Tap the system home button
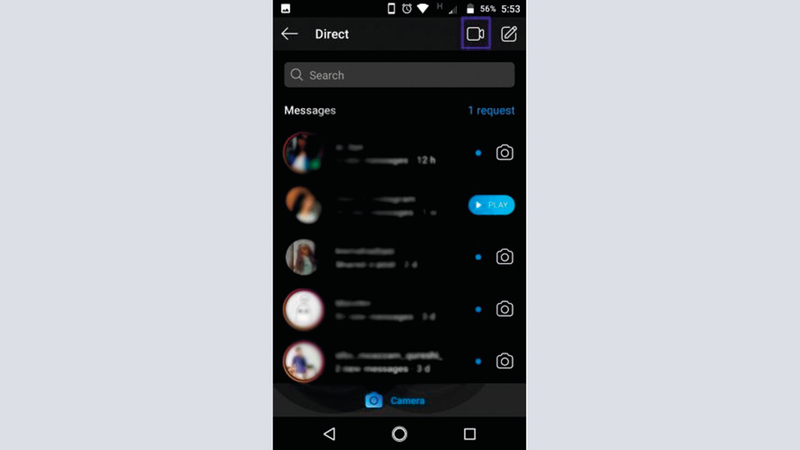Screen dimensions: 800x450 coord(399,434)
